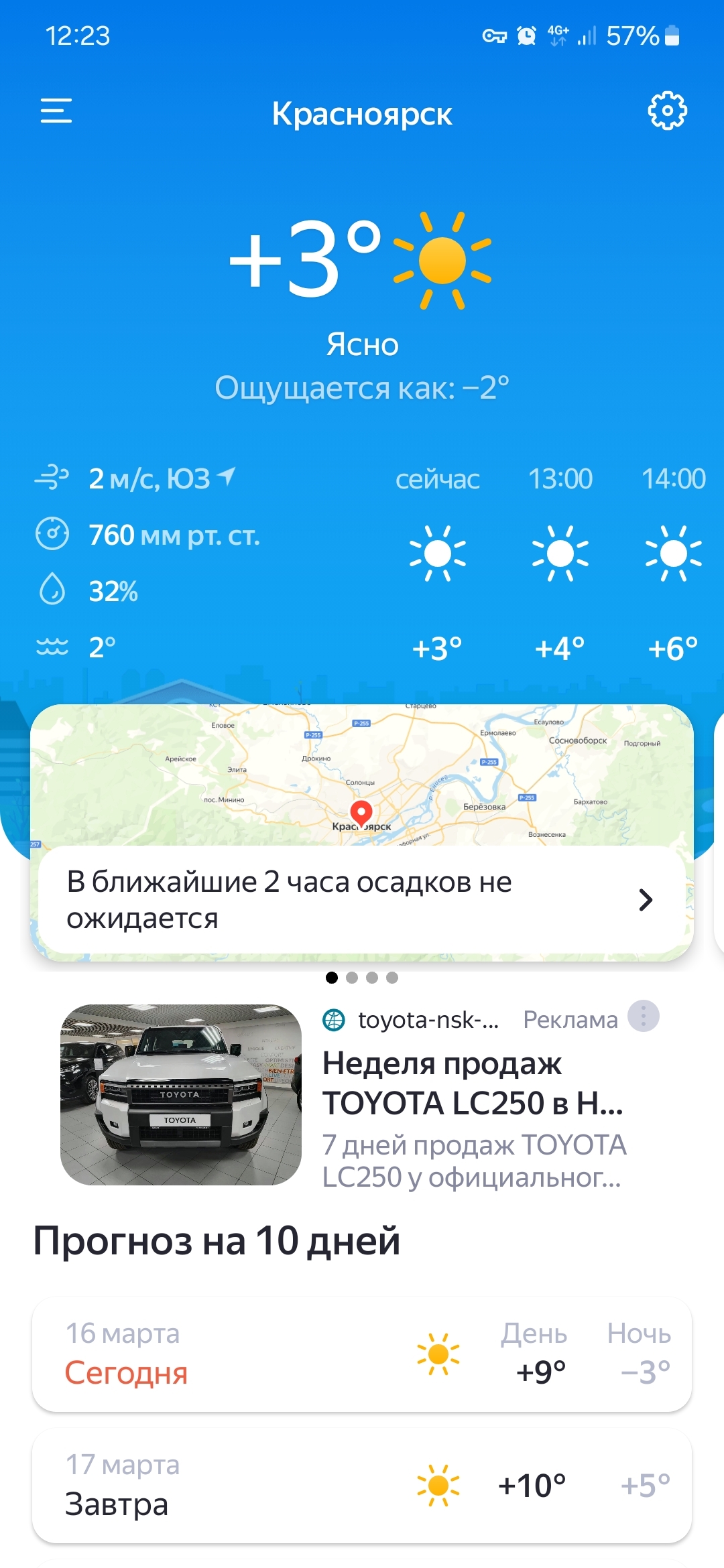This screenshot has height=1568, width=724.
Task: Open the forecast for 17 марта Завтра
Action: pyautogui.click(x=362, y=1485)
